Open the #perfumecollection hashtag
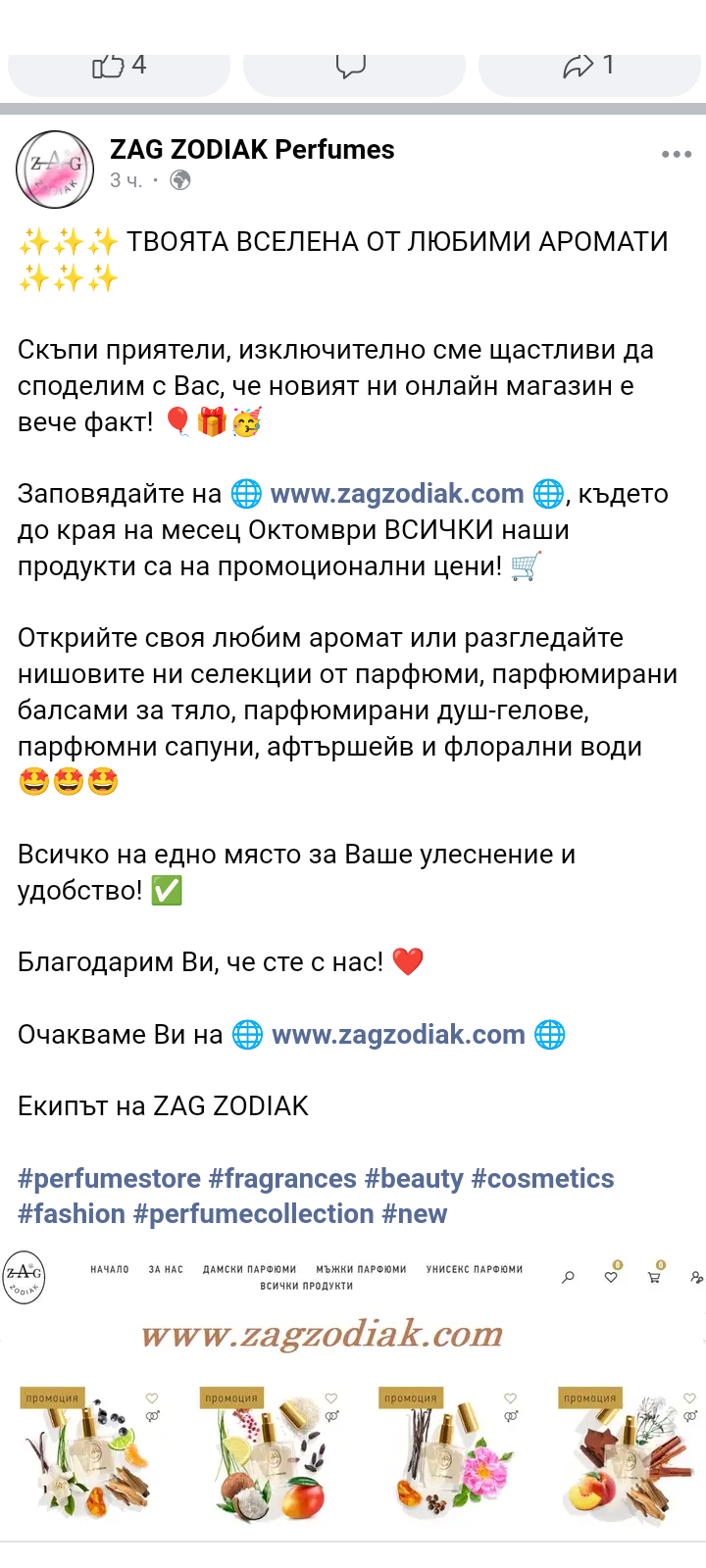Image resolution: width=706 pixels, height=1568 pixels. click(254, 1214)
